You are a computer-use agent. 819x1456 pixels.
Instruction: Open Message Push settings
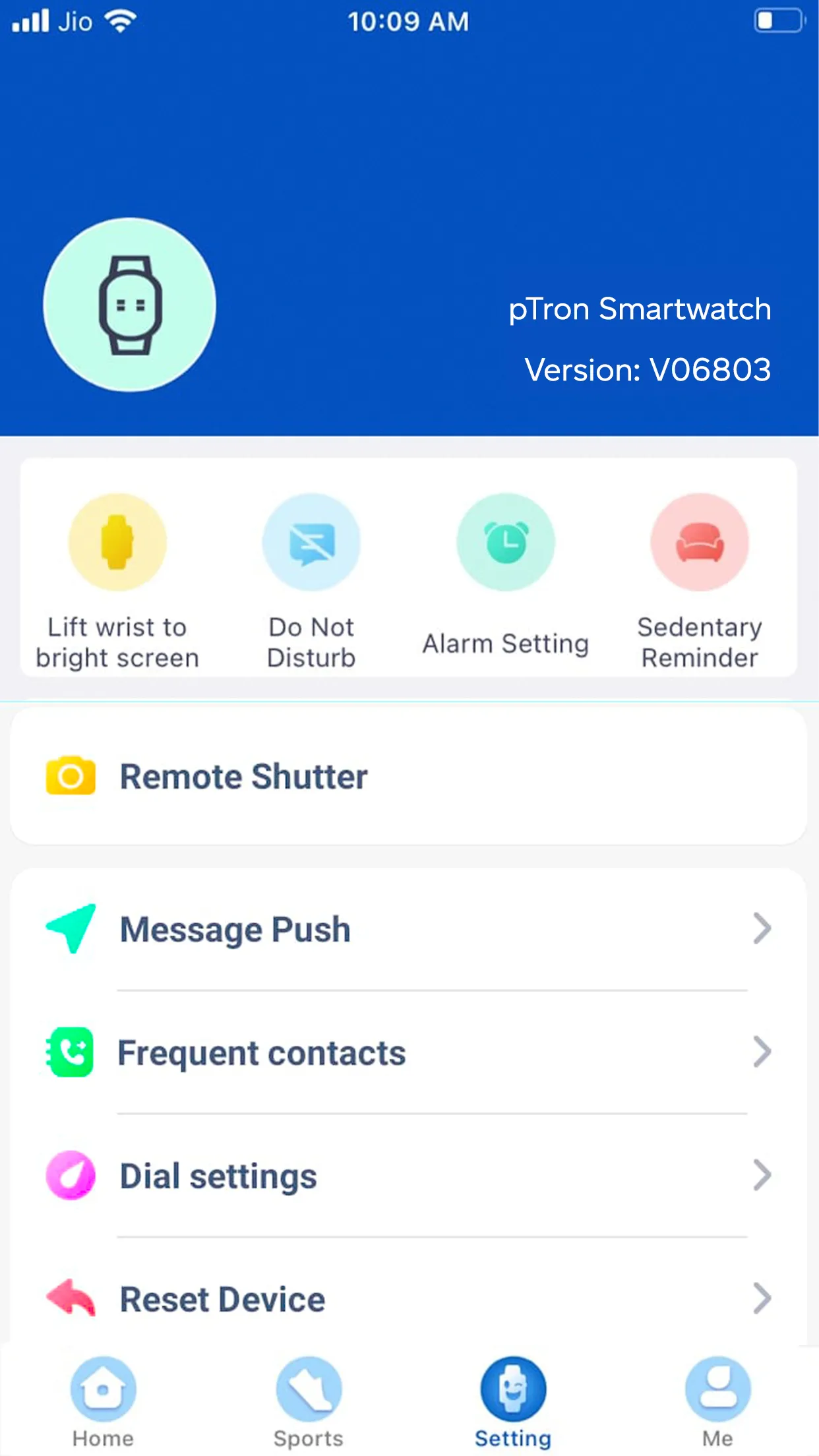tap(409, 929)
